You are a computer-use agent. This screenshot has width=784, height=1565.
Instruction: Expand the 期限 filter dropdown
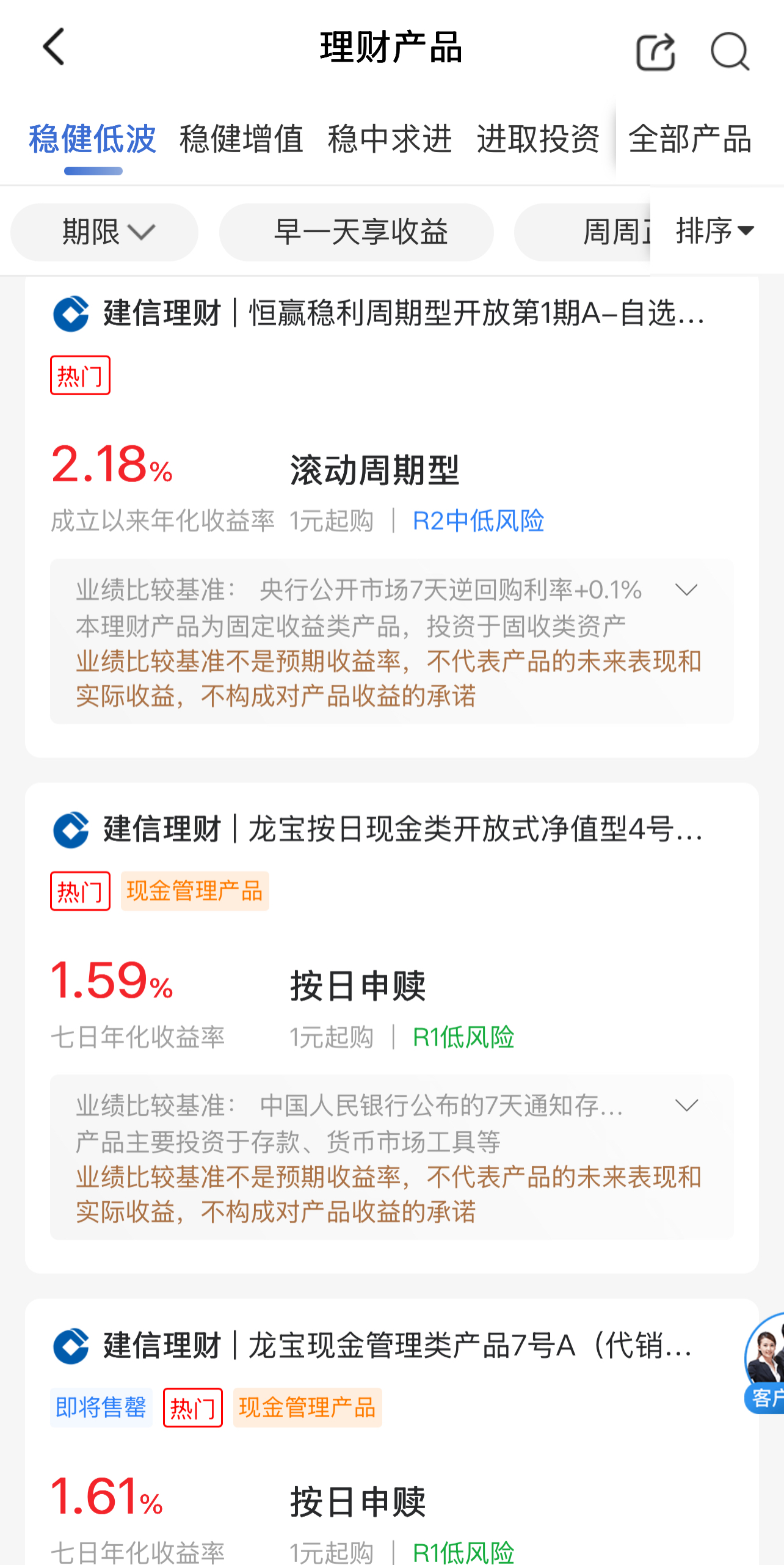(104, 232)
